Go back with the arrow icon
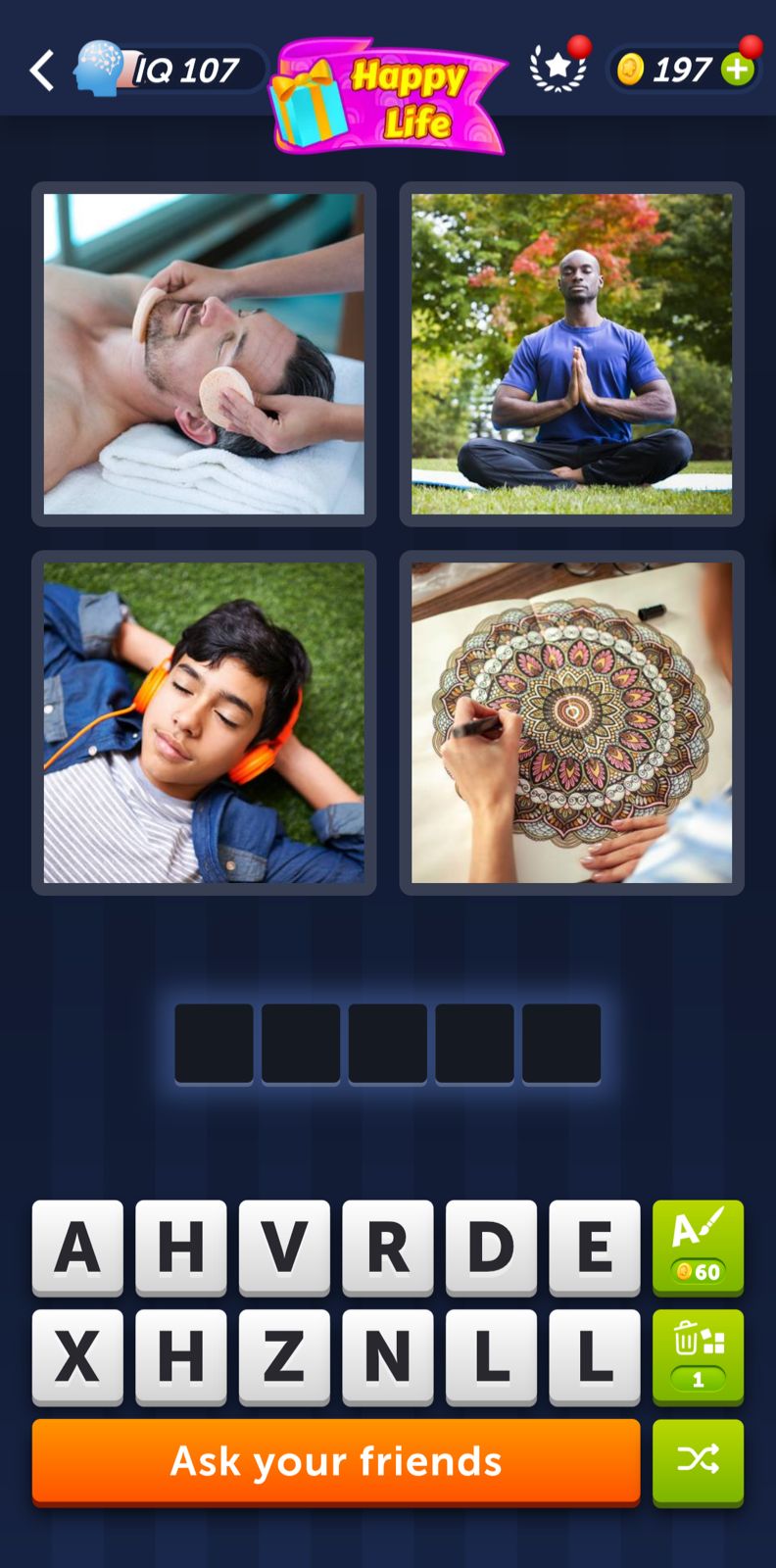 [x=41, y=71]
